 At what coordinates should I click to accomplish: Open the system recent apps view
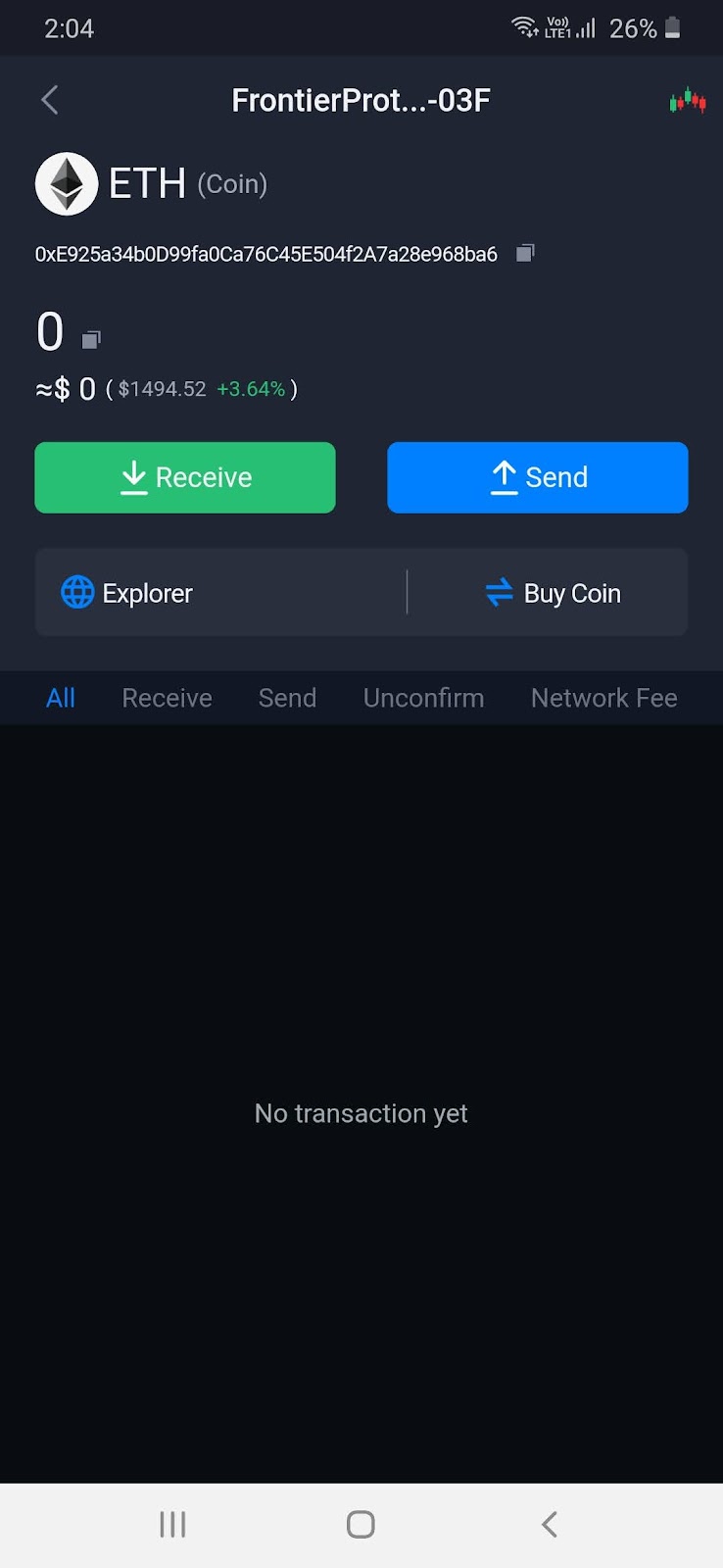[x=172, y=1524]
